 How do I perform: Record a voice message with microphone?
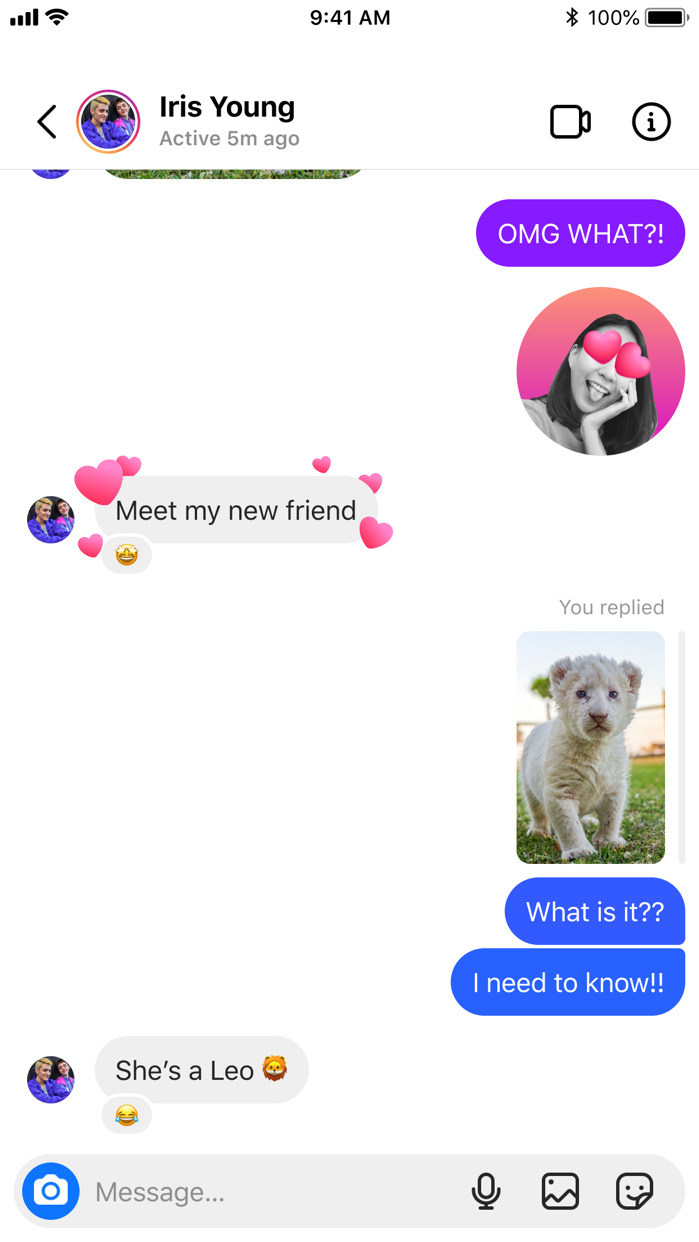coord(486,1191)
